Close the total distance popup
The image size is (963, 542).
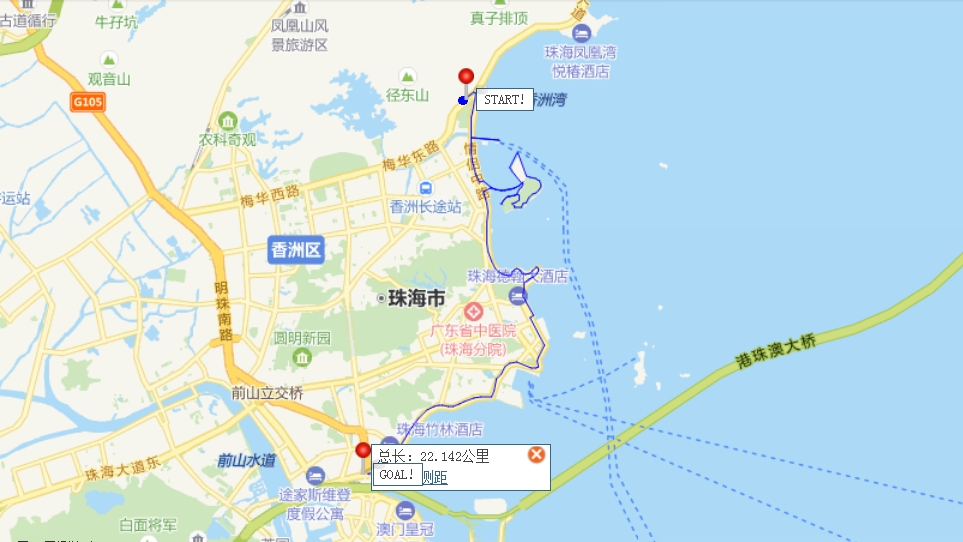[x=536, y=455]
